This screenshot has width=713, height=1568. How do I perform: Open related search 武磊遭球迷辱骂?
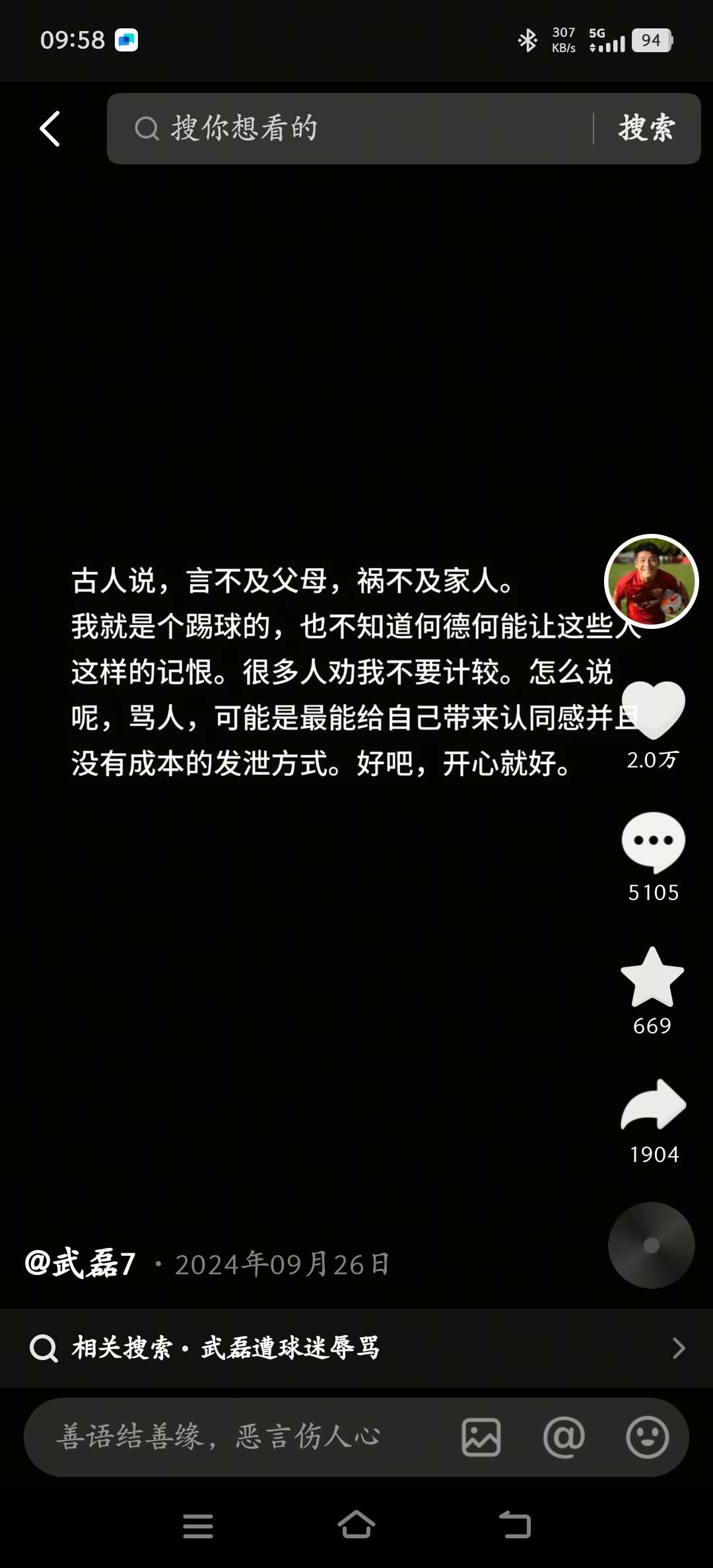(356, 1348)
